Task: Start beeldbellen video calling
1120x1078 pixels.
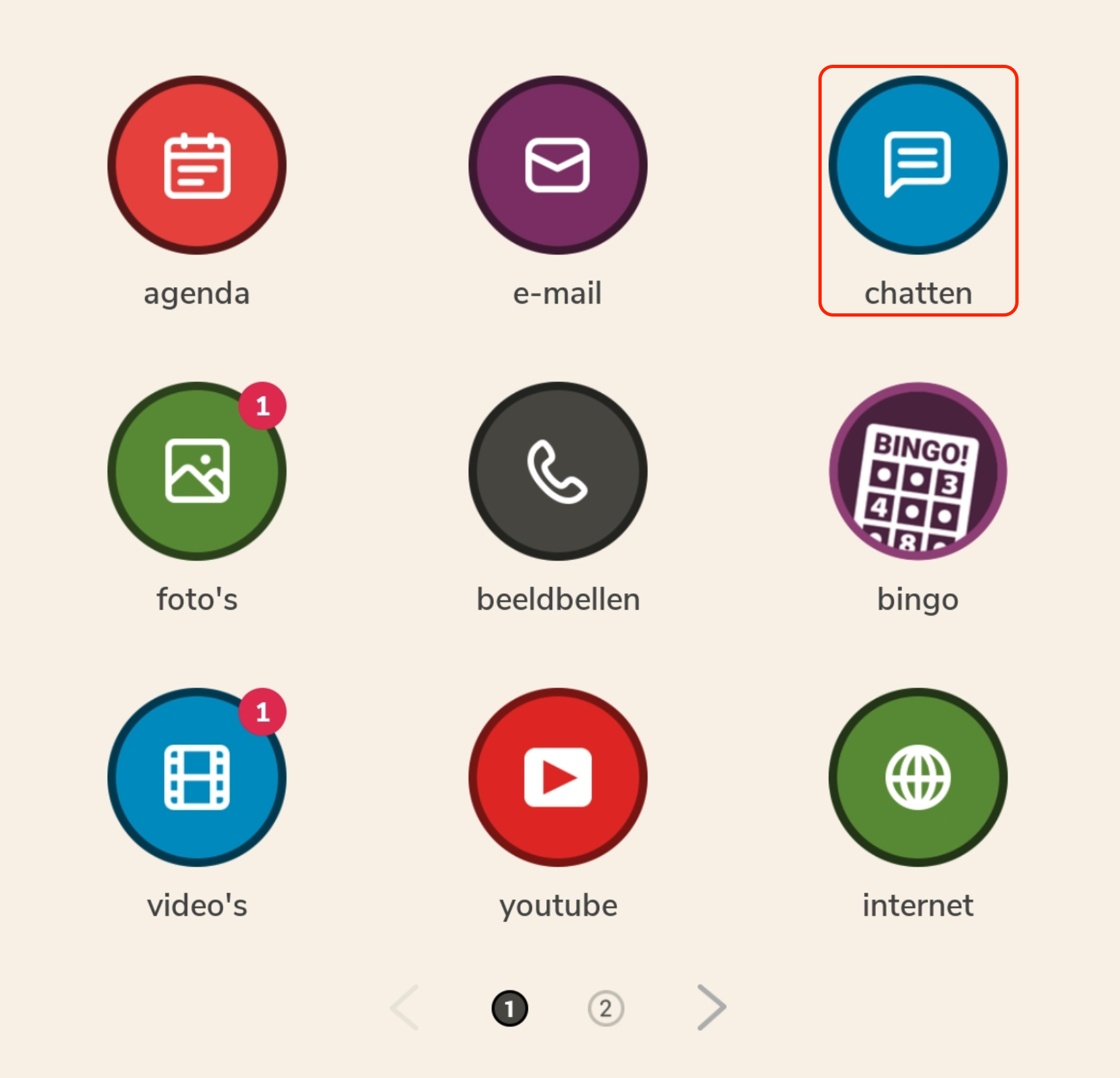Action: (557, 472)
